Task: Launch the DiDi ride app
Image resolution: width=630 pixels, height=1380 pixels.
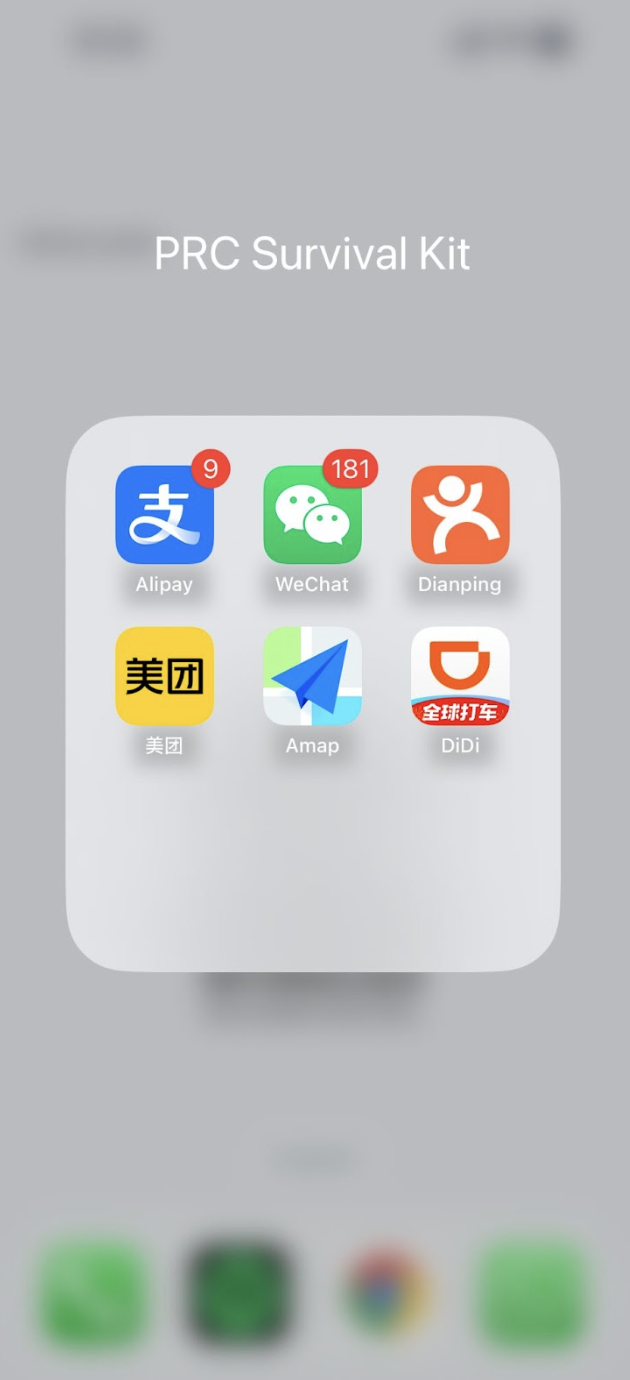Action: [x=460, y=676]
